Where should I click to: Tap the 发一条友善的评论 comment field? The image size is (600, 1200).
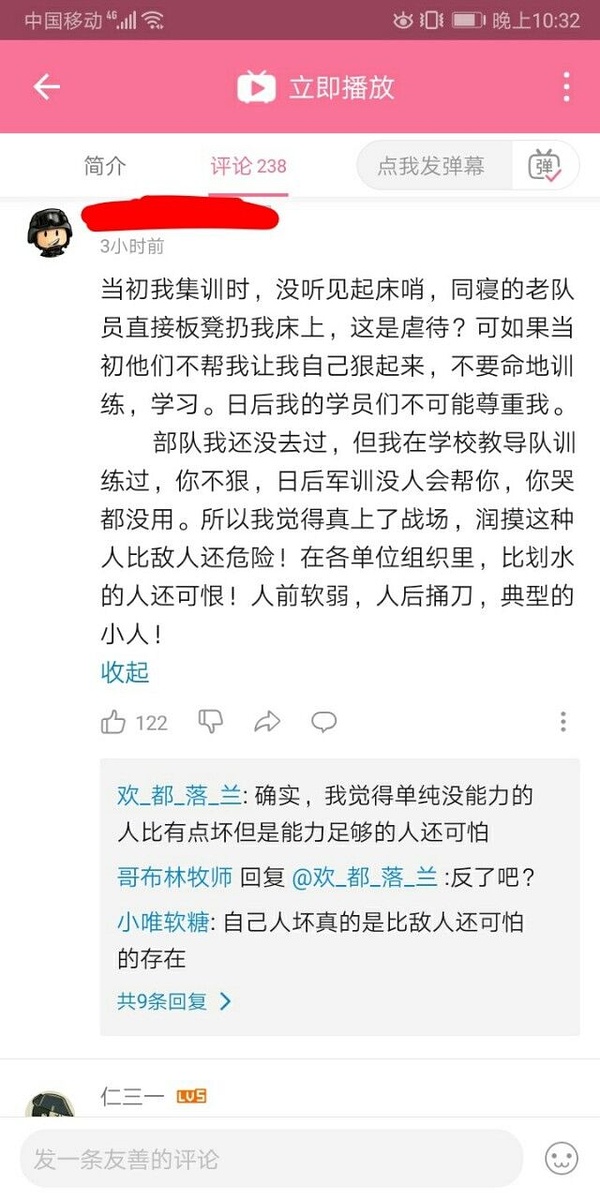point(270,1159)
